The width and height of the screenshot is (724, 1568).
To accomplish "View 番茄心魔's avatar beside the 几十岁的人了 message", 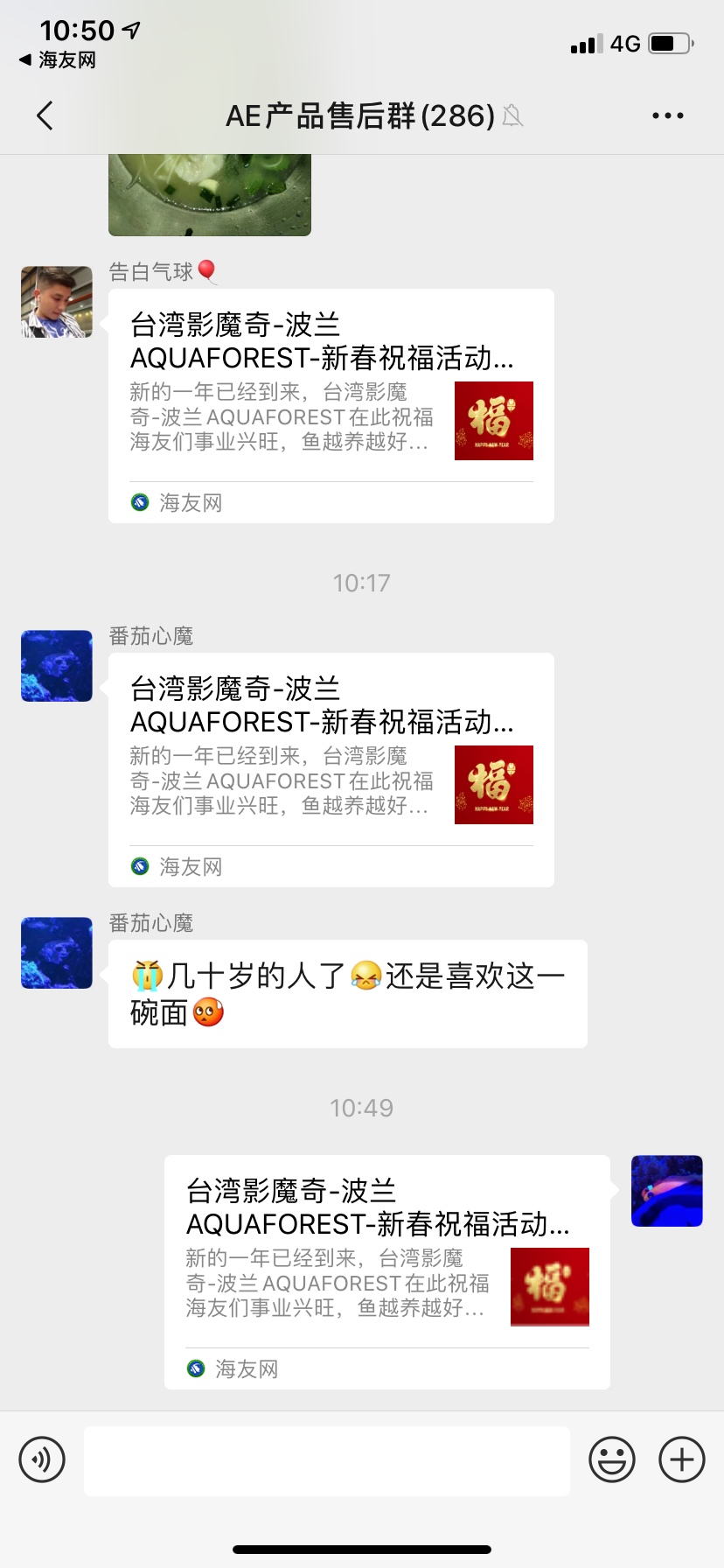I will (x=57, y=953).
